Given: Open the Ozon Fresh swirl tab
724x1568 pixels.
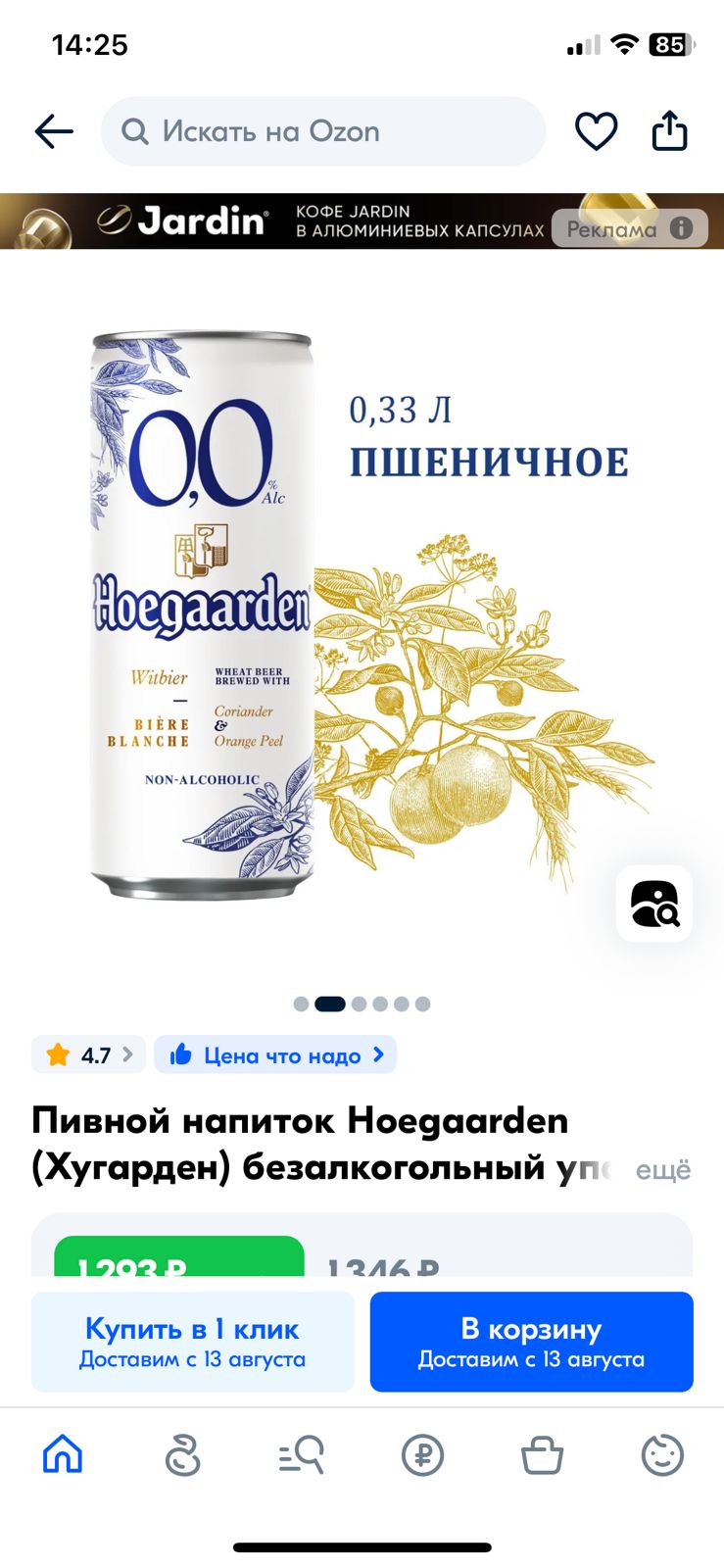Looking at the screenshot, I should pos(182,1454).
